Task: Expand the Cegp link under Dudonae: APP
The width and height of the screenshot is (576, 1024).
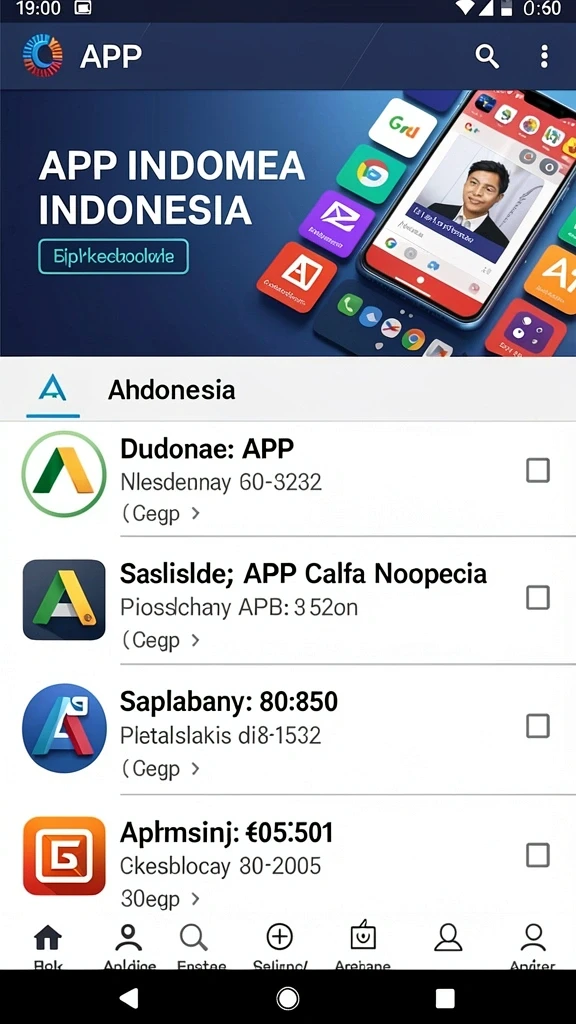Action: (161, 513)
